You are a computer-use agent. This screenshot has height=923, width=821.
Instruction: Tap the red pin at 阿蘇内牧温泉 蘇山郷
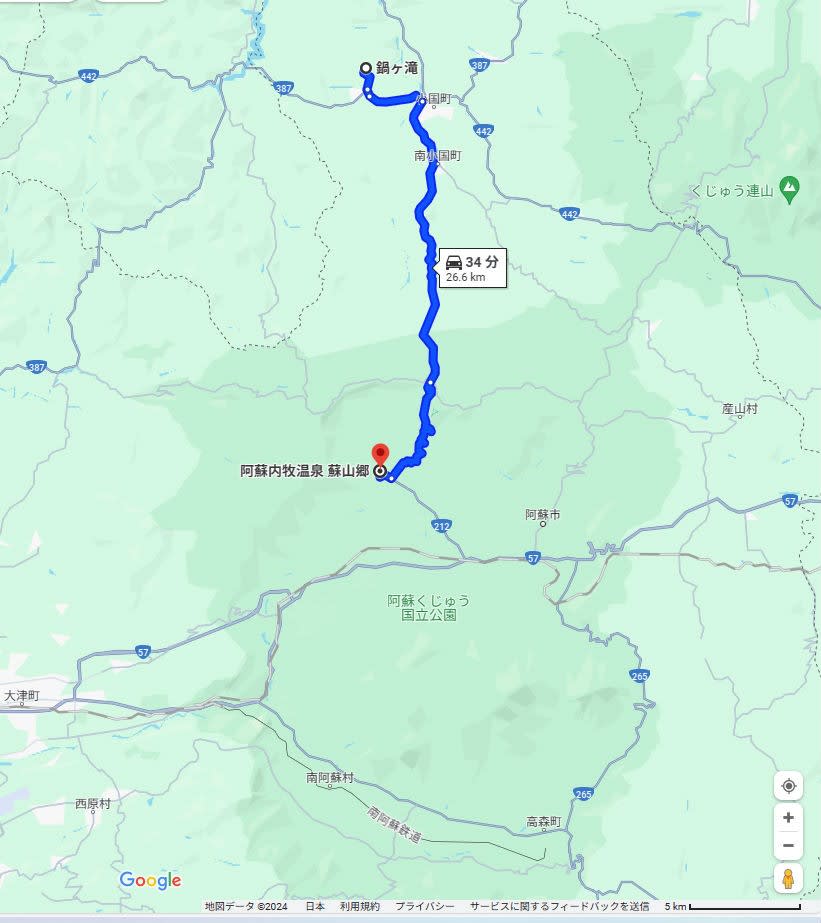pos(379,454)
